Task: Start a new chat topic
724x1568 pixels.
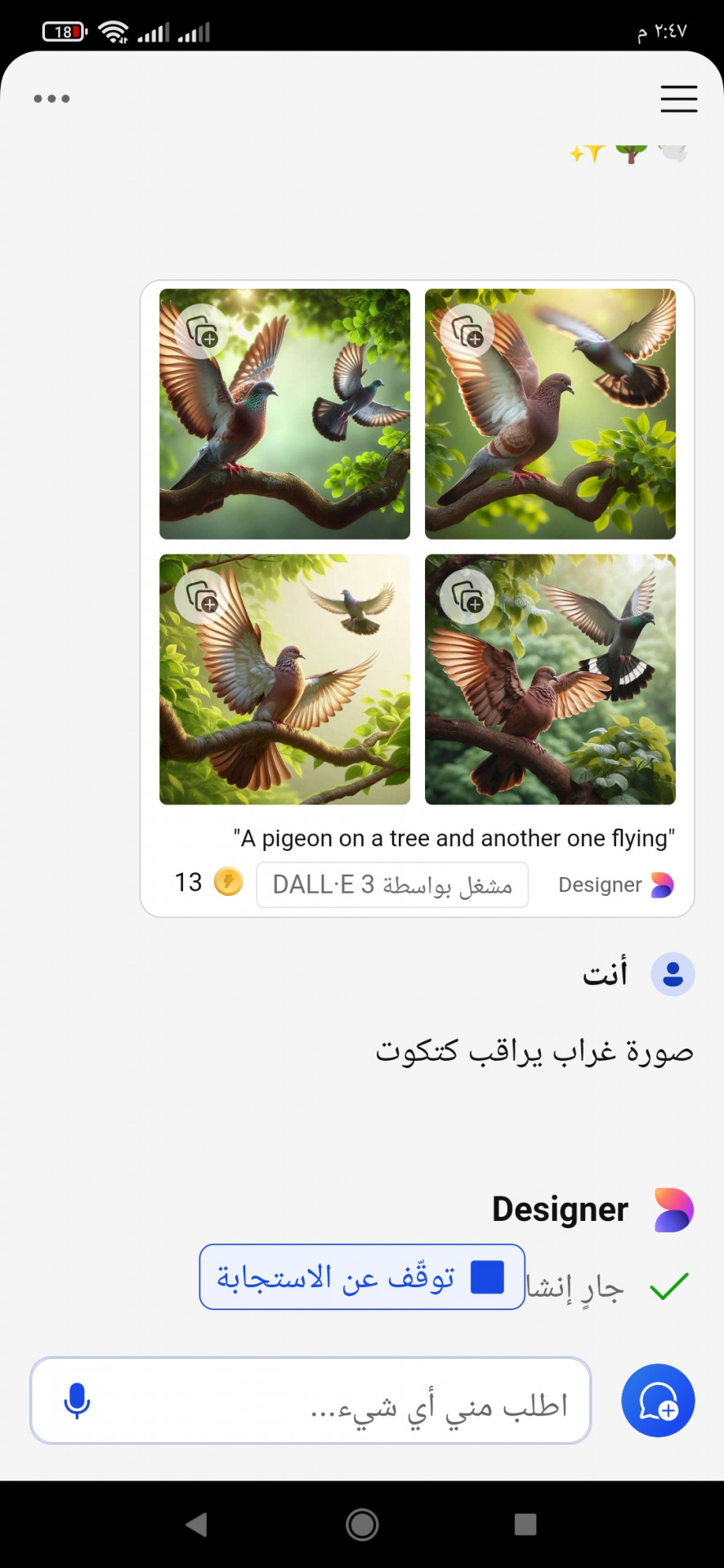Action: pos(658,1401)
